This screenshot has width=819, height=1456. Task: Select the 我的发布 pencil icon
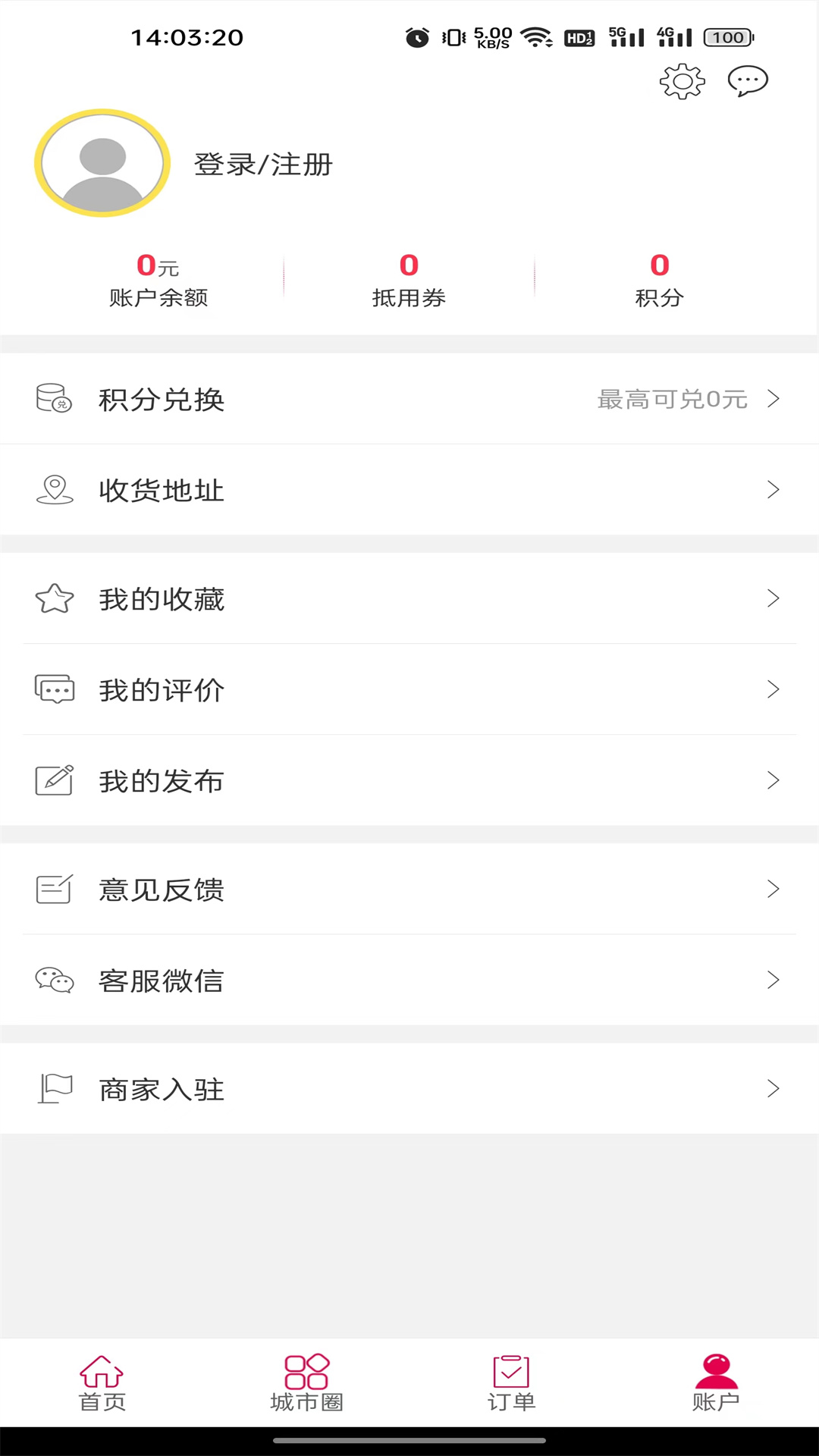[x=53, y=780]
